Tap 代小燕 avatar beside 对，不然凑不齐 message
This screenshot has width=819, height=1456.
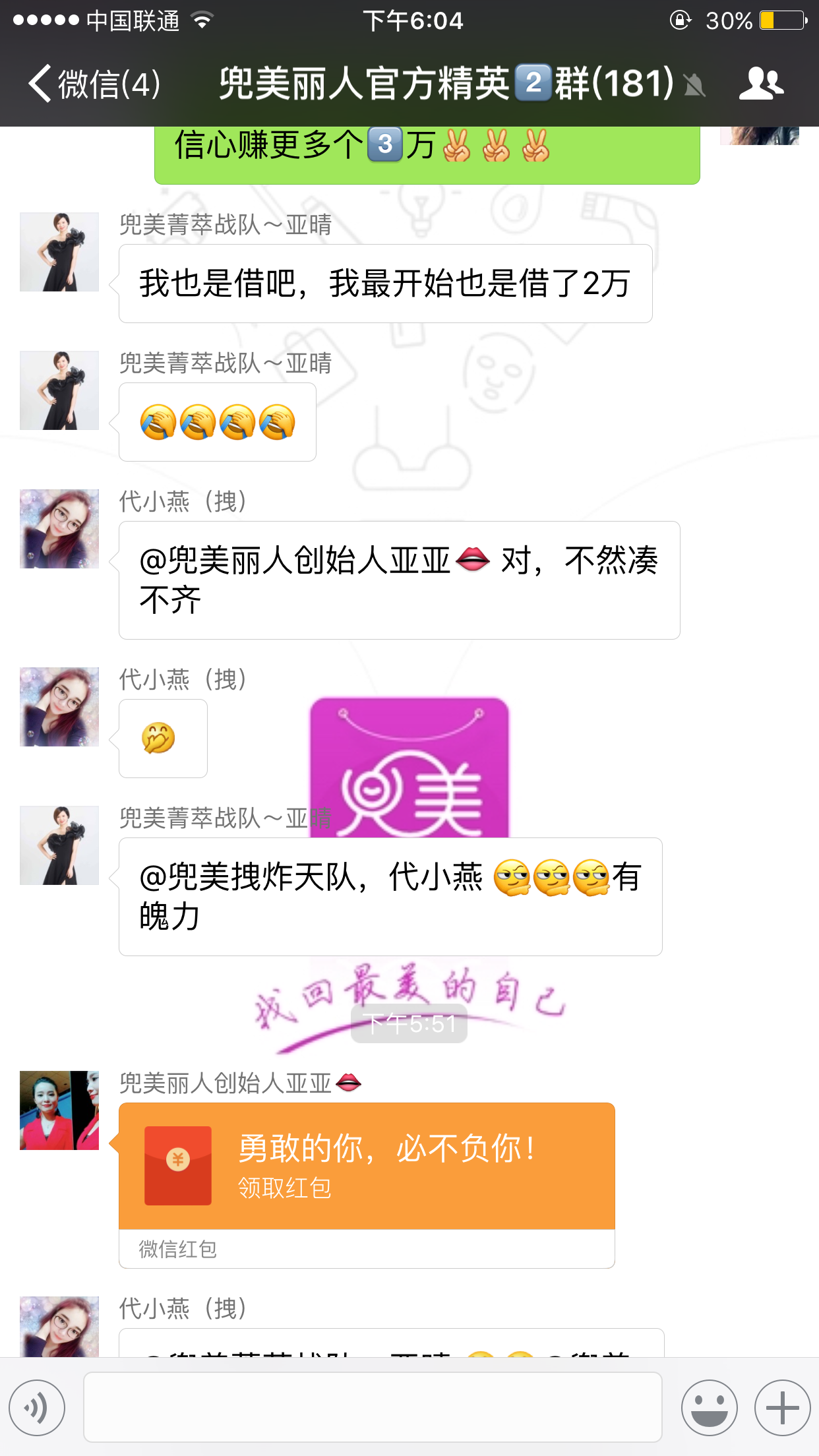59,529
